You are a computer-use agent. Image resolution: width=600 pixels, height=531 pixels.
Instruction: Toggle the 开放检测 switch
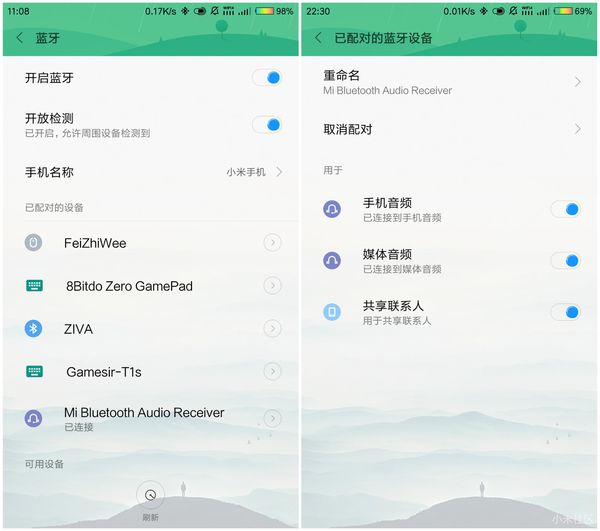pos(267,125)
